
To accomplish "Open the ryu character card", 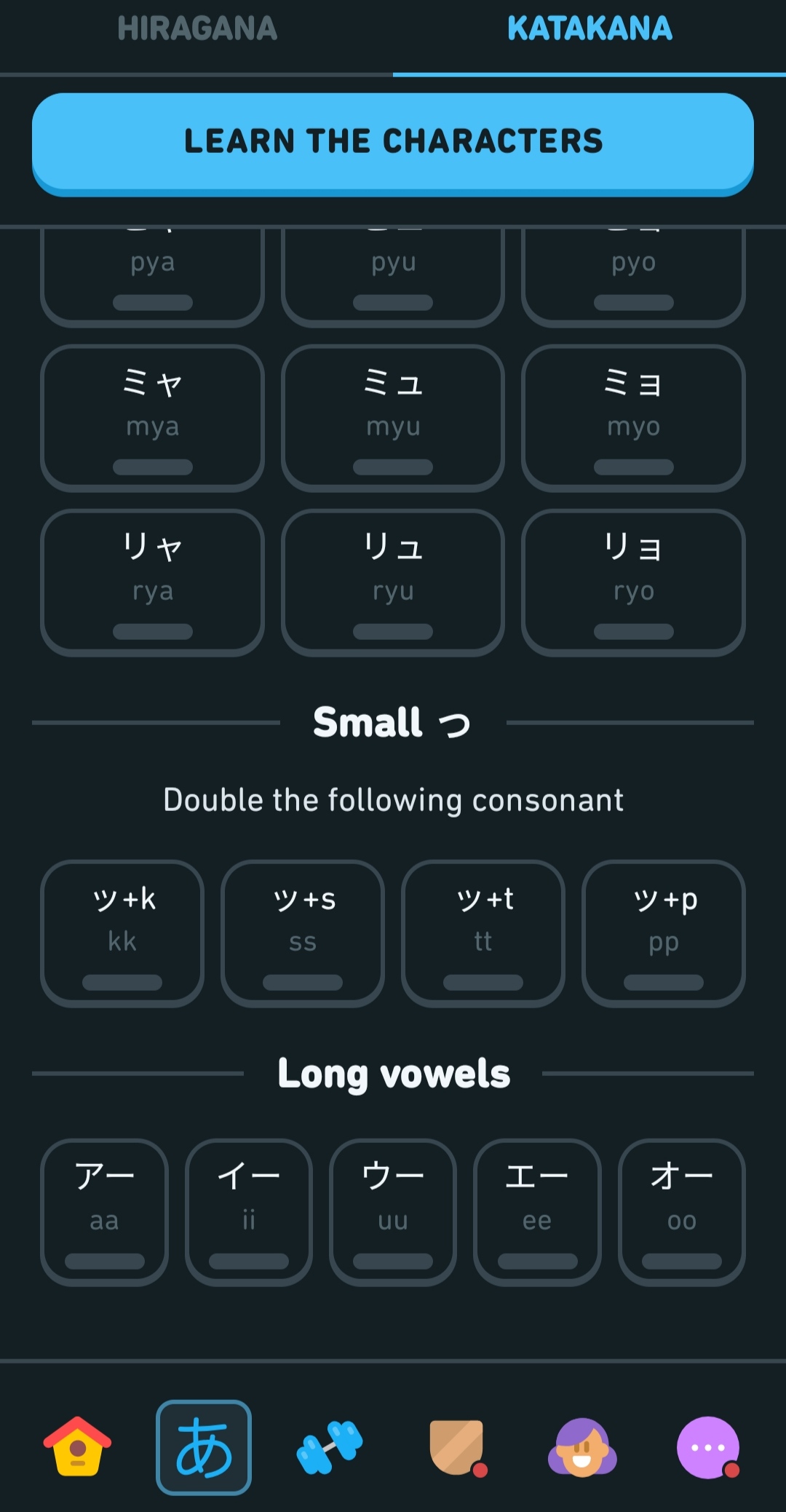I will pos(393,582).
